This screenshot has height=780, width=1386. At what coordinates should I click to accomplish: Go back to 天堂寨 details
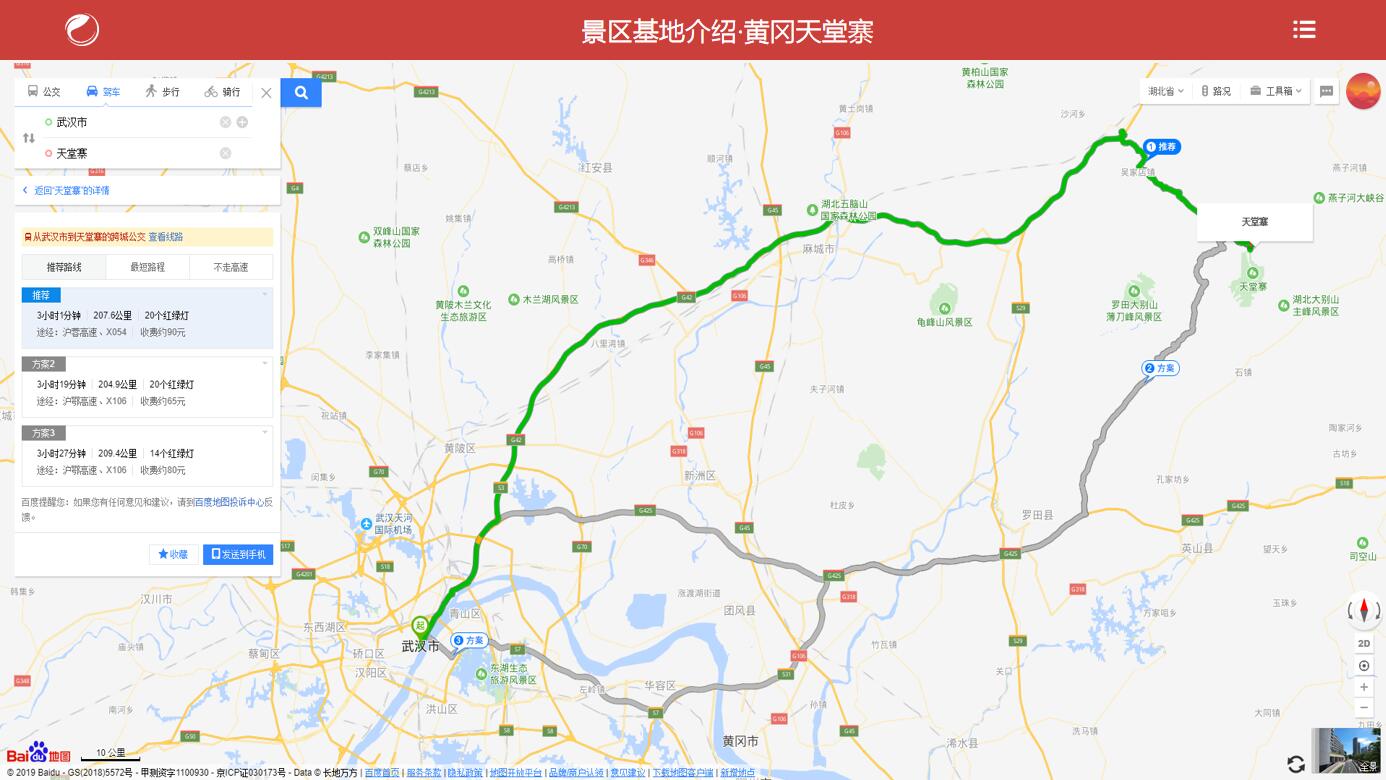pyautogui.click(x=68, y=190)
